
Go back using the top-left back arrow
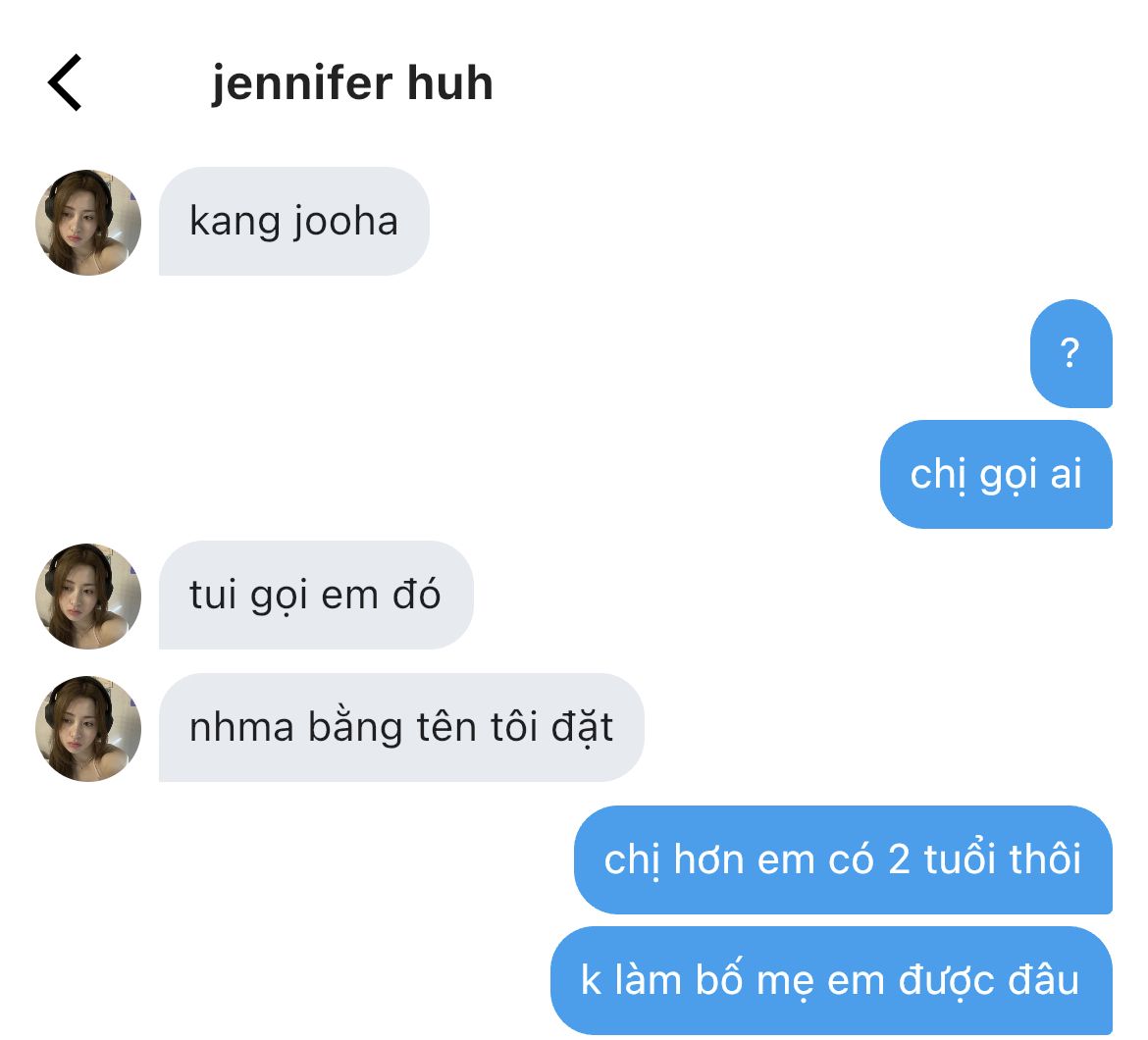[x=65, y=83]
